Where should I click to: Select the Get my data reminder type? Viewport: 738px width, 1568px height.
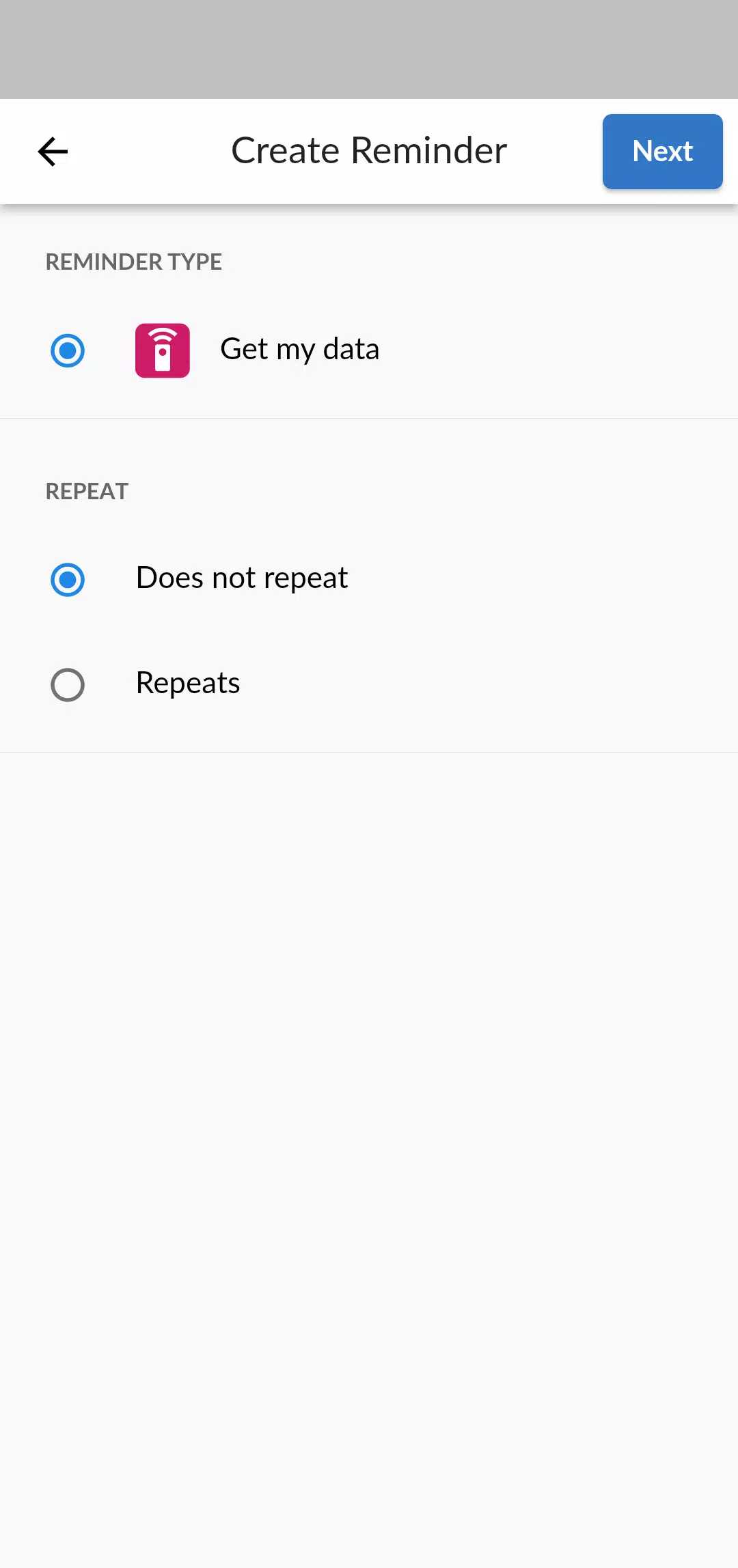[x=68, y=350]
